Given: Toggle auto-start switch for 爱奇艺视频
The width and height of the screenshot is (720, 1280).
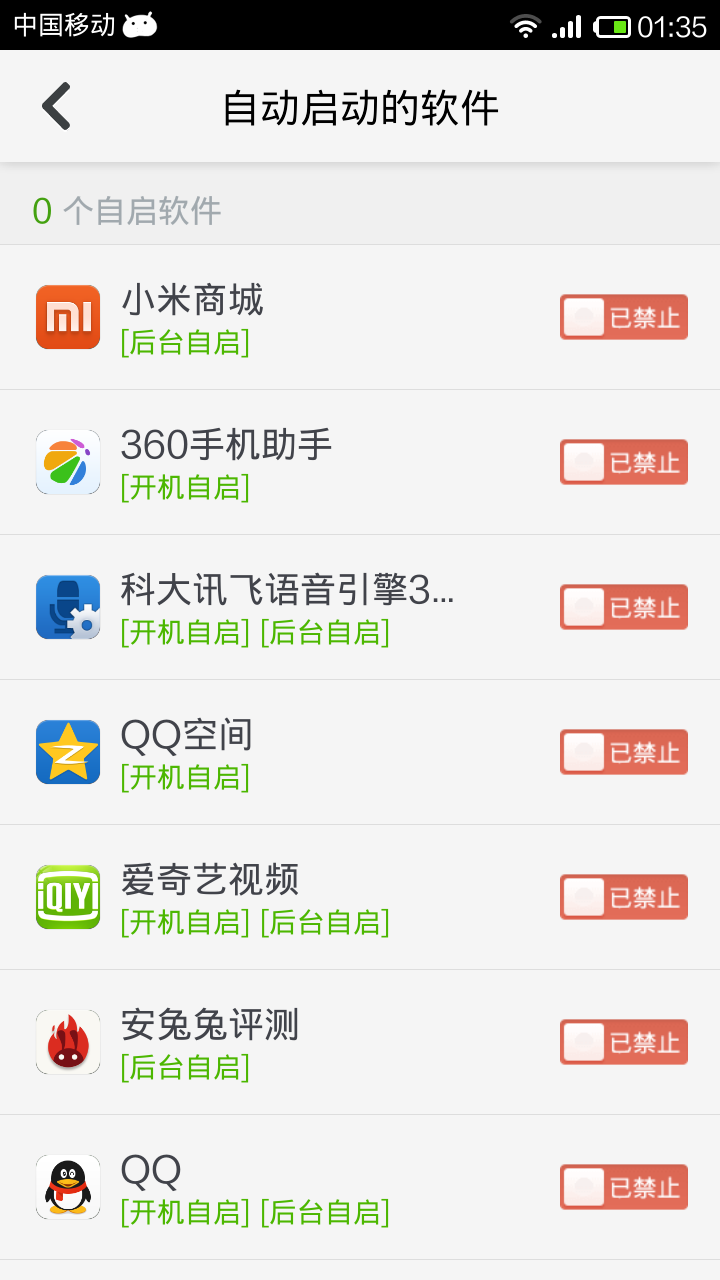Looking at the screenshot, I should [623, 897].
